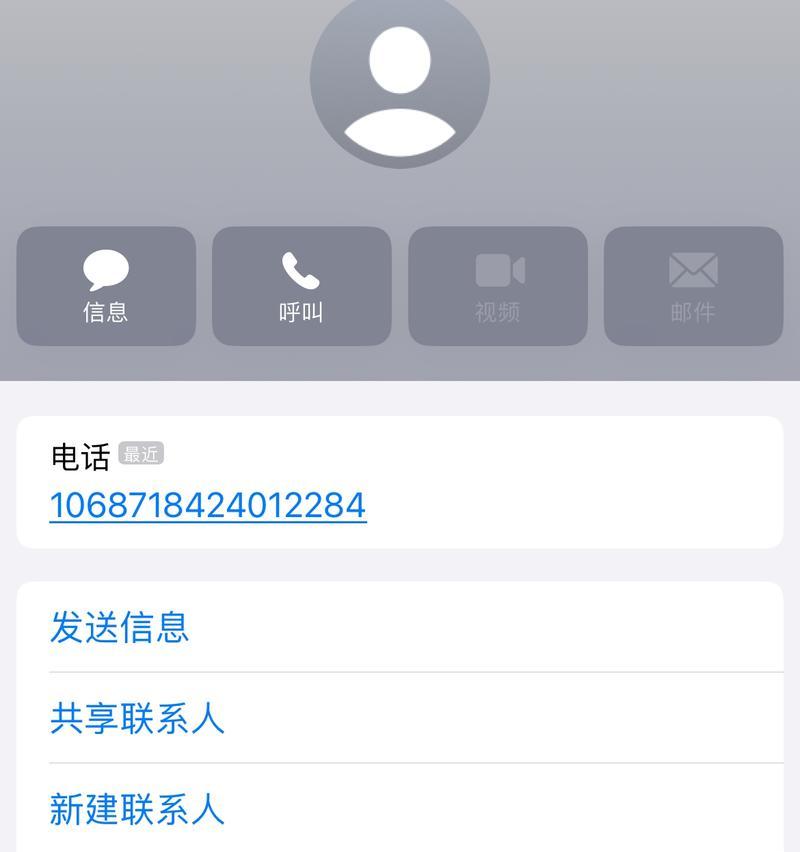Open the grayed-out 邮件 mail action

pyautogui.click(x=692, y=285)
